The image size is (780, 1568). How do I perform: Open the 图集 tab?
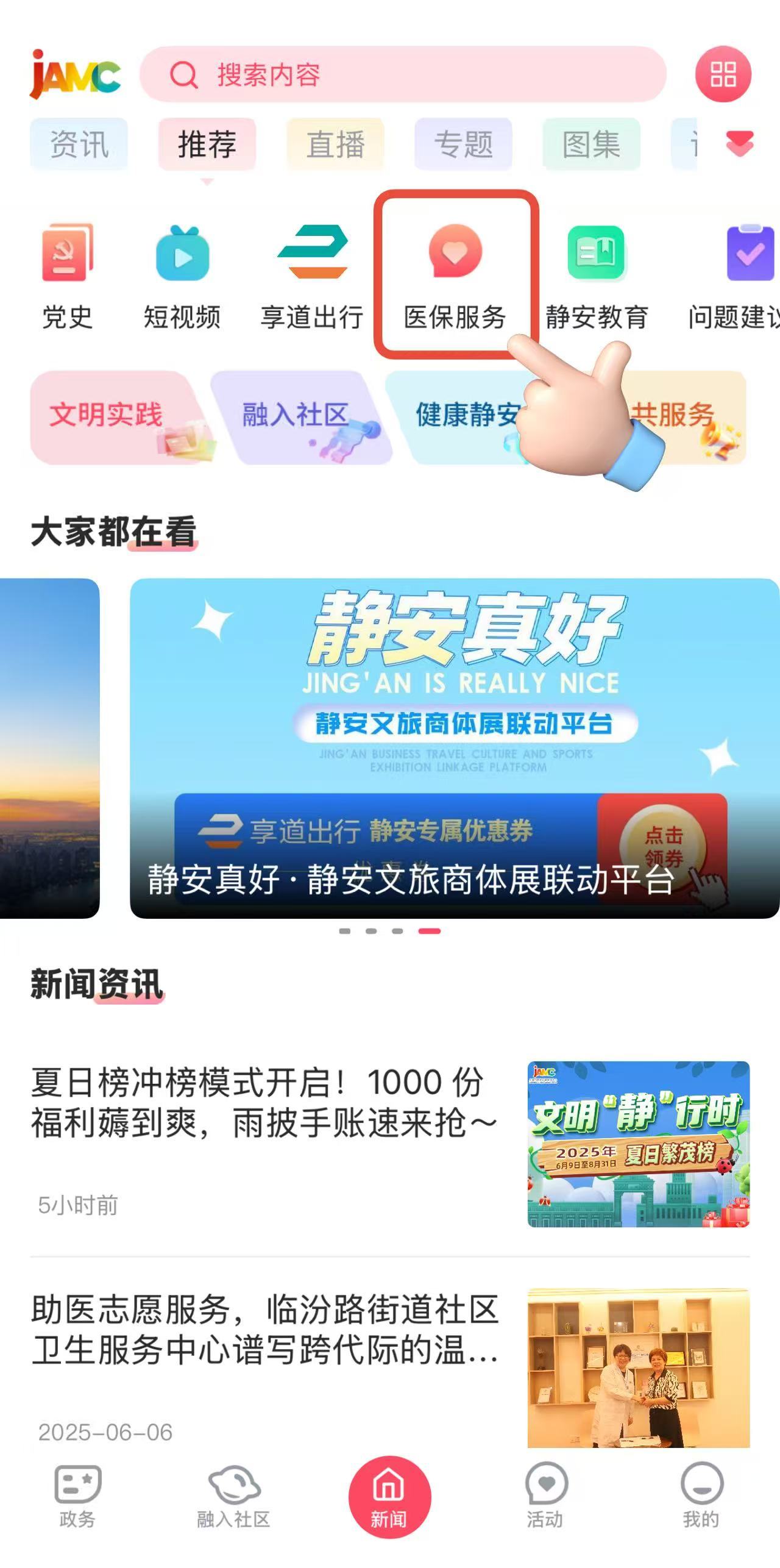[591, 144]
